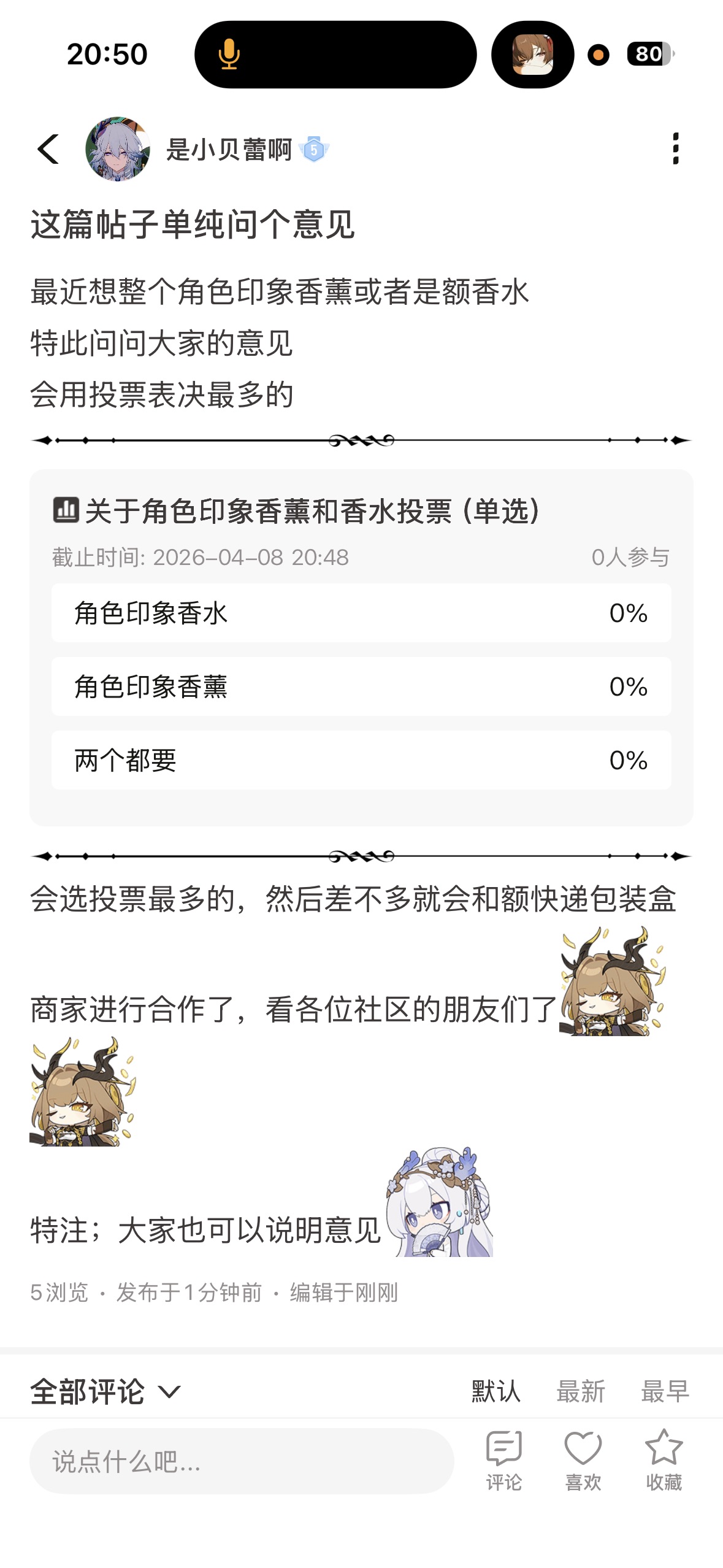This screenshot has height=1568, width=723.
Task: Switch comment sorting to 最新
Action: tap(580, 1391)
